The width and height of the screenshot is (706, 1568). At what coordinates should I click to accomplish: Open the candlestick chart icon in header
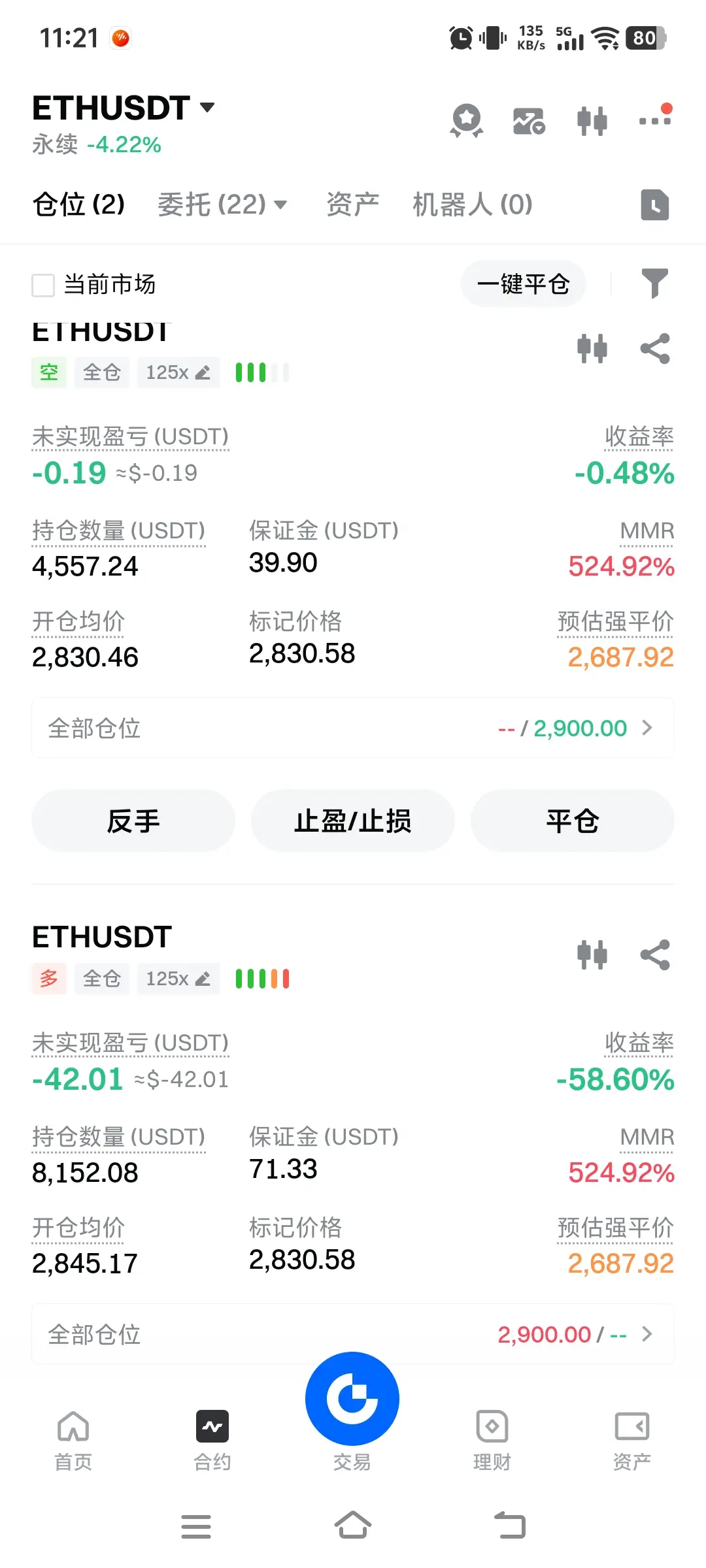pos(592,122)
